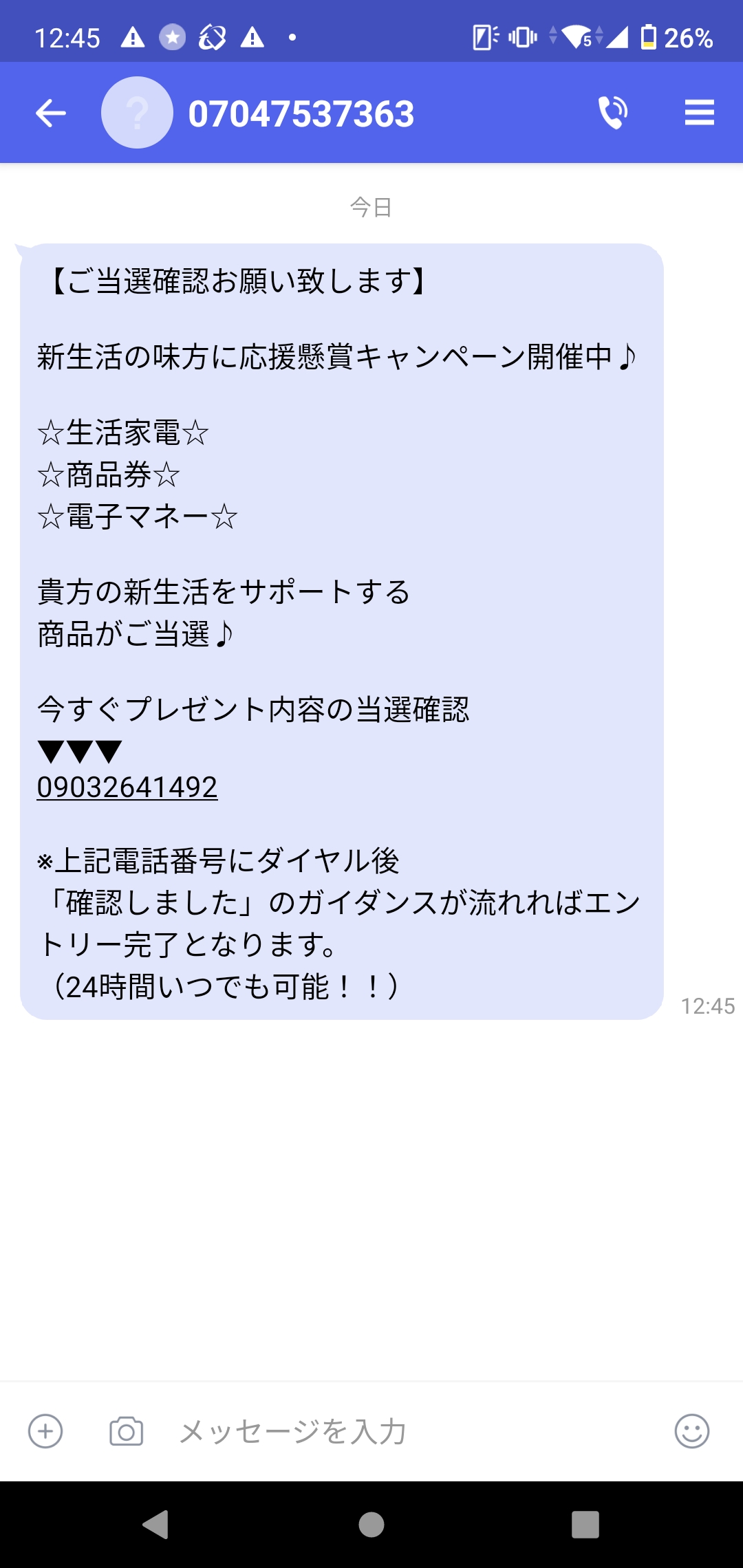Open recent apps from navigation bar
The width and height of the screenshot is (743, 1568).
(585, 1525)
